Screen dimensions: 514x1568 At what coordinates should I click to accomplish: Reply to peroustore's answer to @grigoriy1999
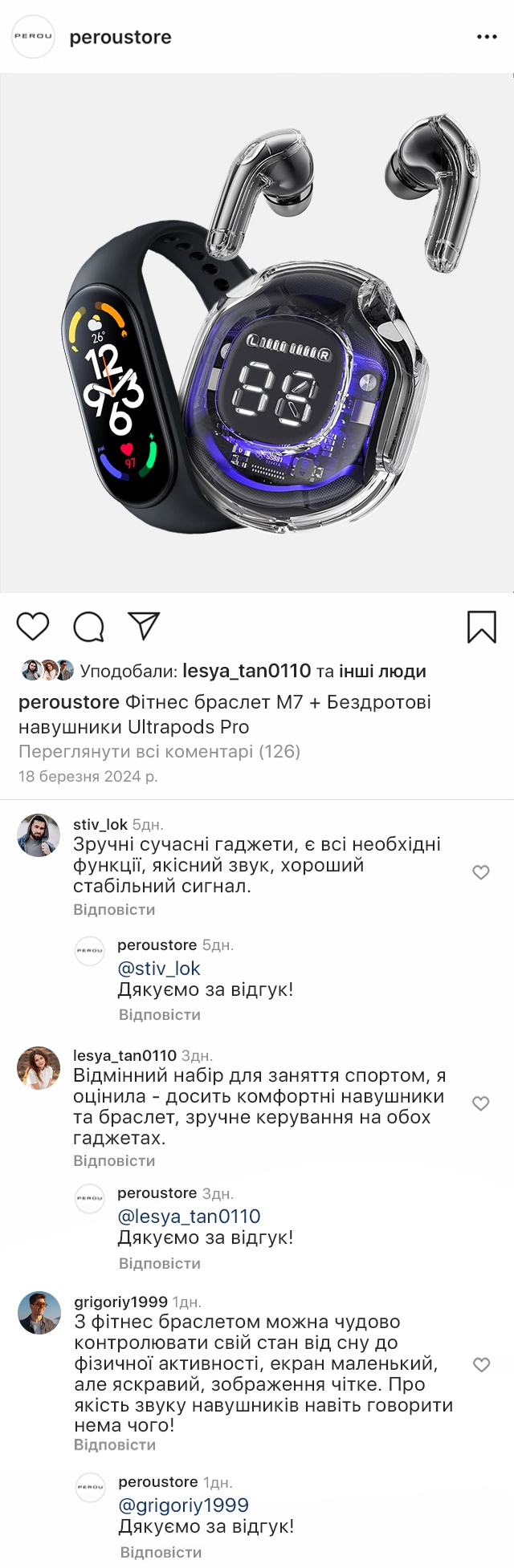[161, 1553]
